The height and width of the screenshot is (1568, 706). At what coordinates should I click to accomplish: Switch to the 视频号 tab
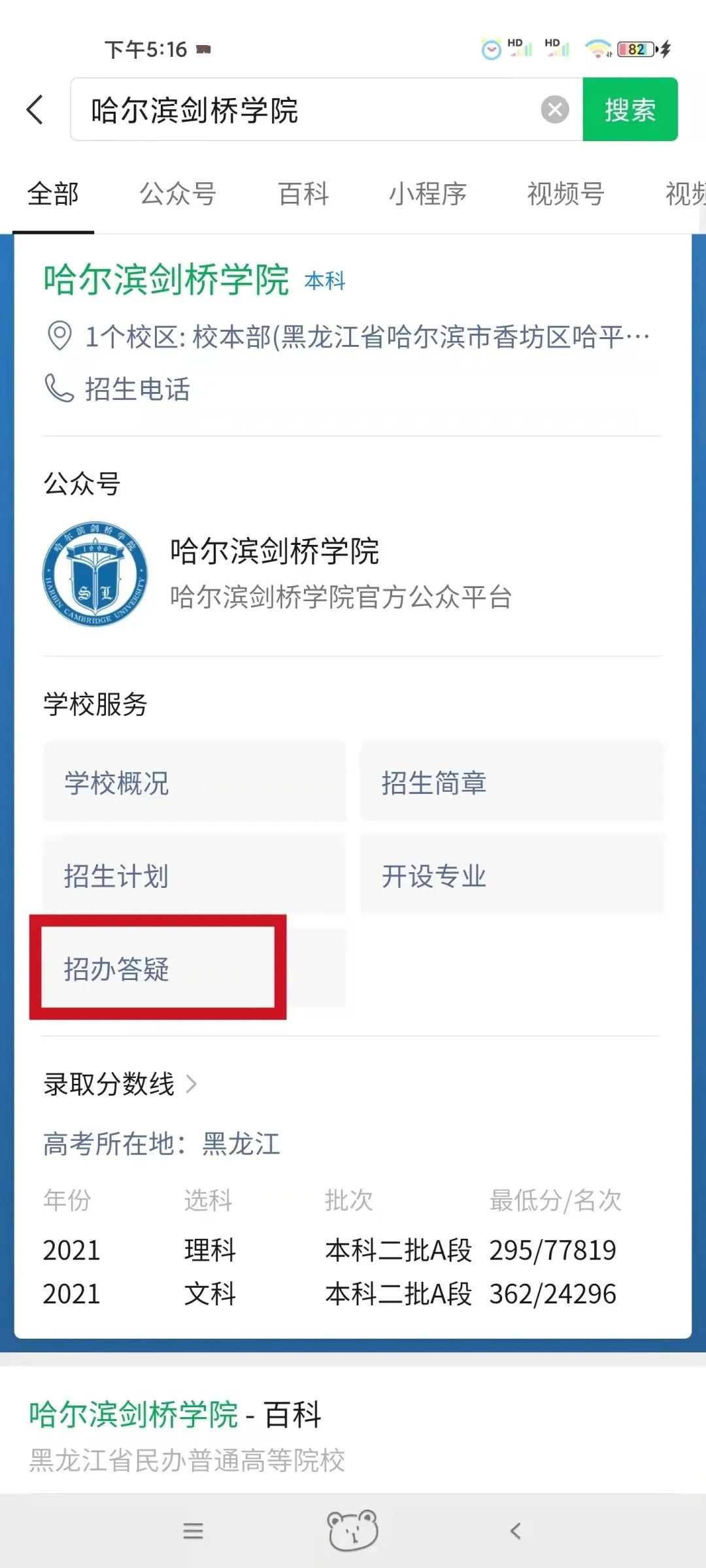point(566,194)
